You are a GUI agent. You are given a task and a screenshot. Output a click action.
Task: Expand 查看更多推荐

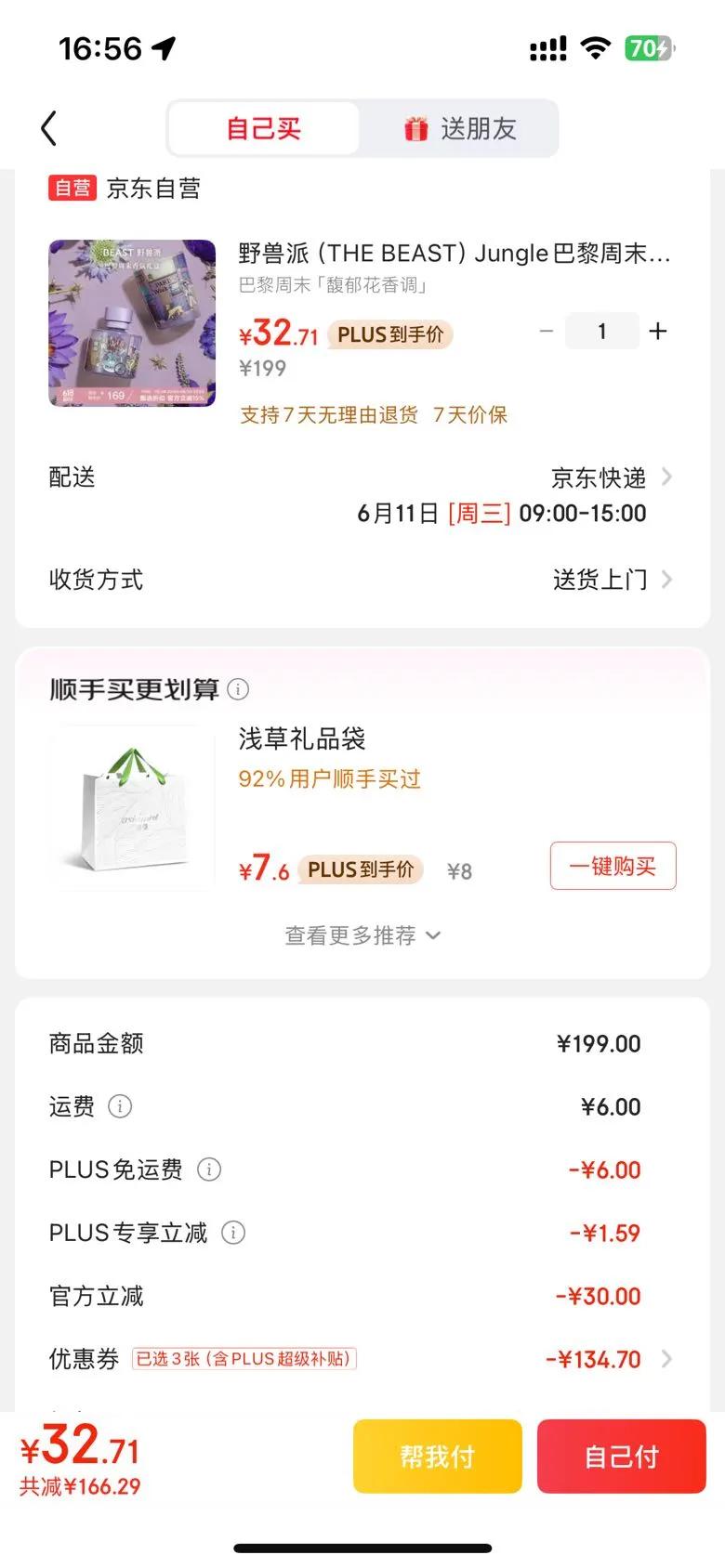click(x=362, y=935)
